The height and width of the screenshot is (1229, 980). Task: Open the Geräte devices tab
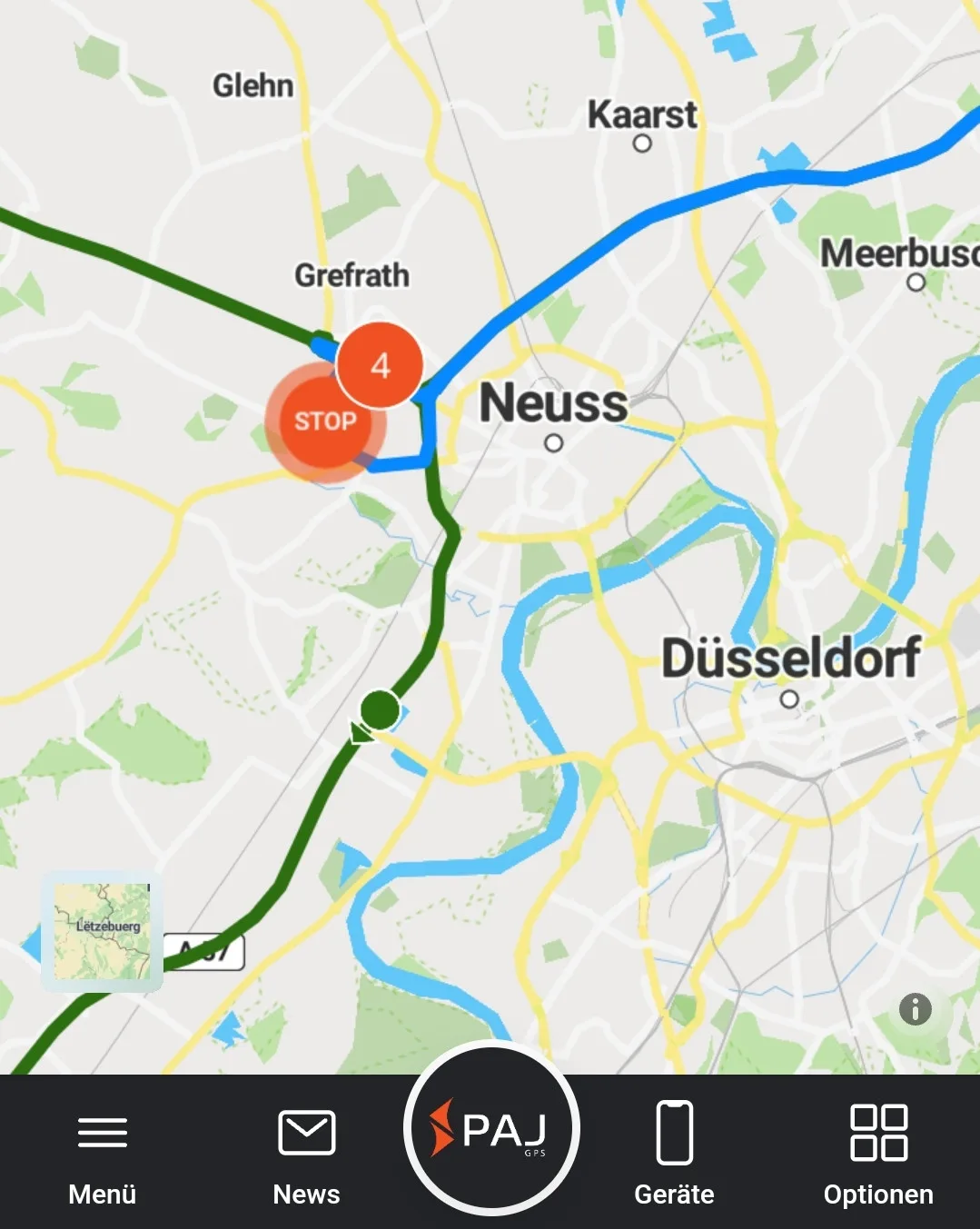674,1152
